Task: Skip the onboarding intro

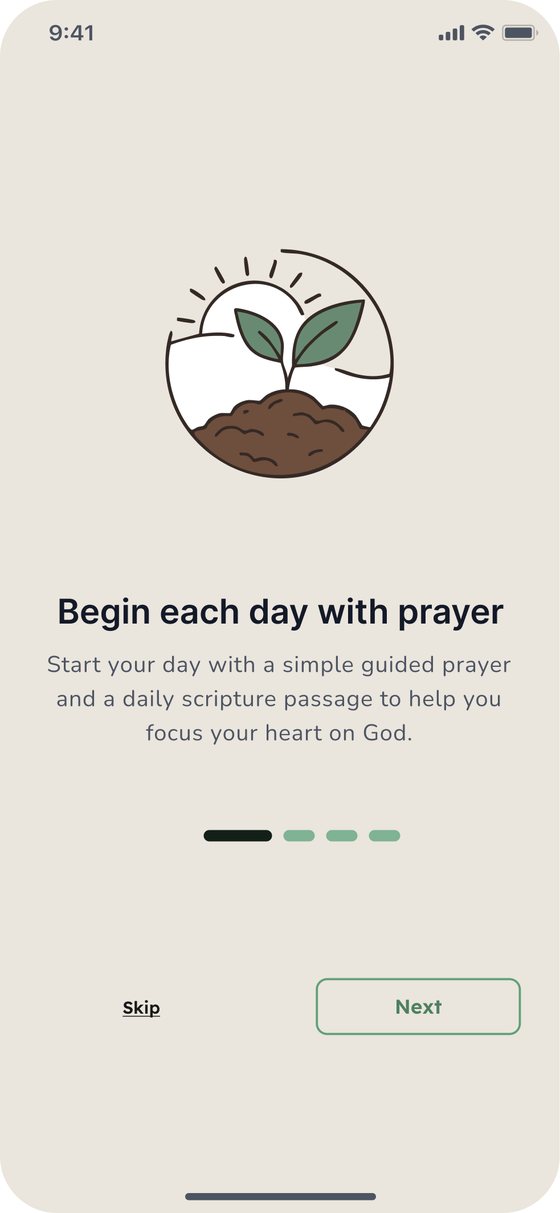Action: [x=141, y=1008]
